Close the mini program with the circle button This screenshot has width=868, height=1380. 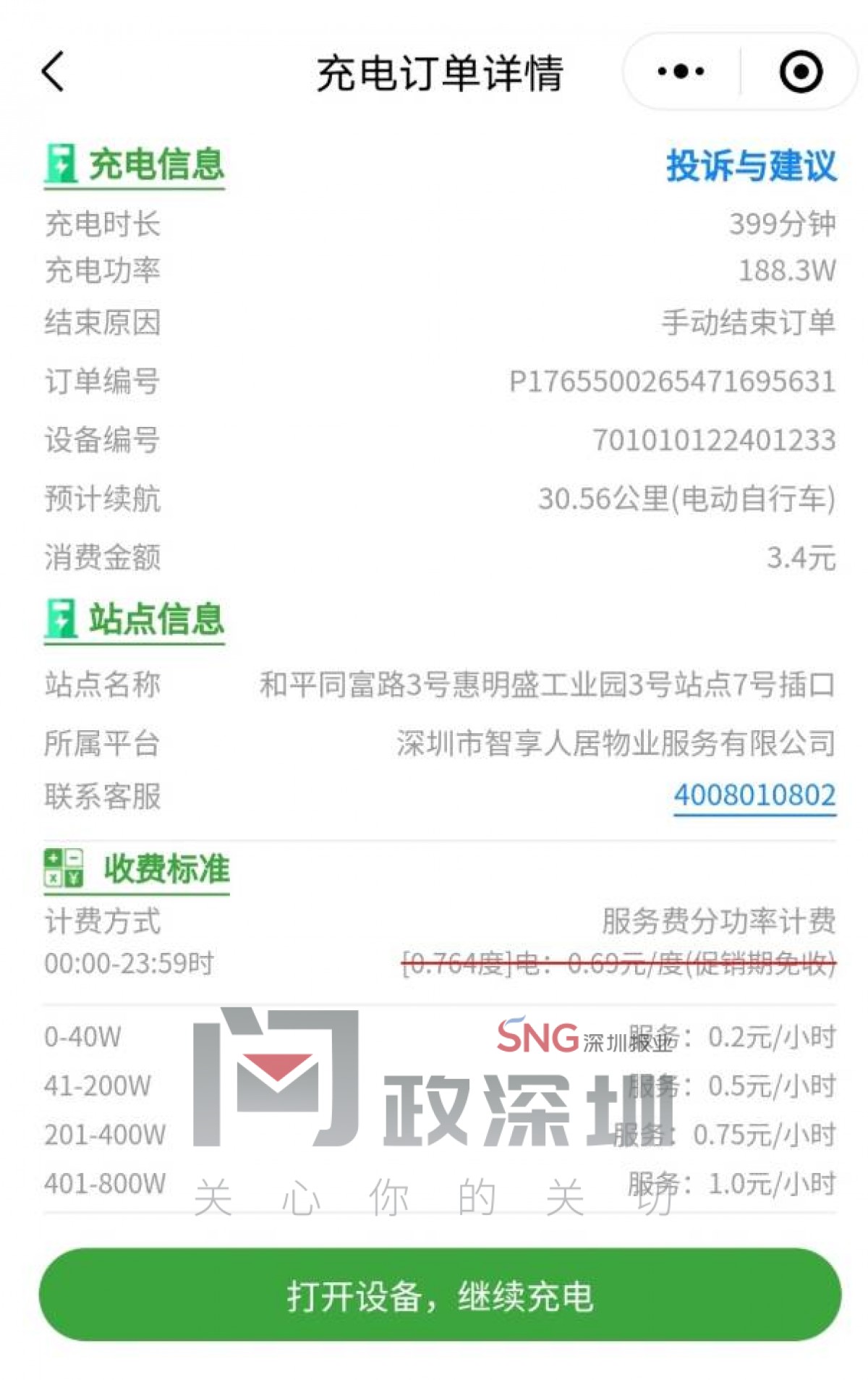(x=801, y=72)
